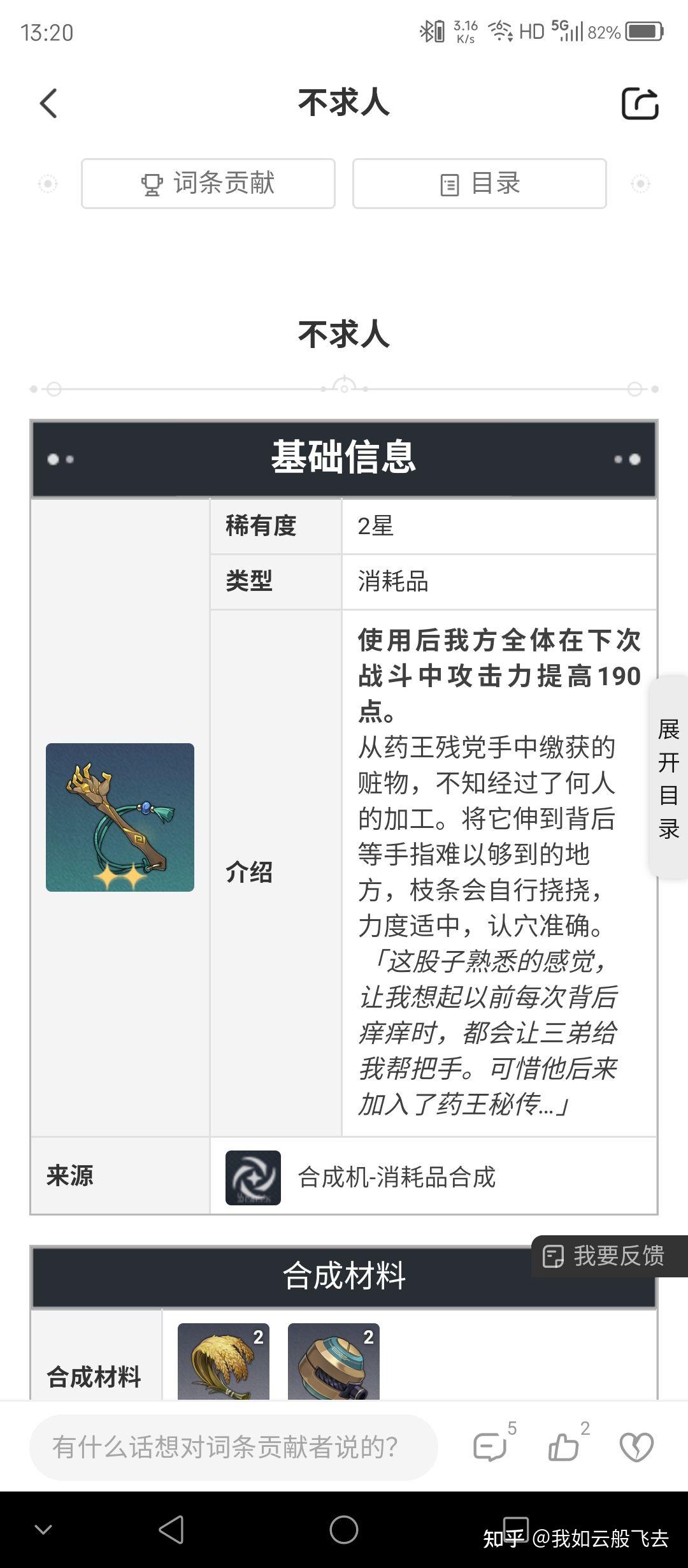Tap 我要反馈 to send feedback
Image resolution: width=688 pixels, height=1568 pixels.
(604, 1256)
